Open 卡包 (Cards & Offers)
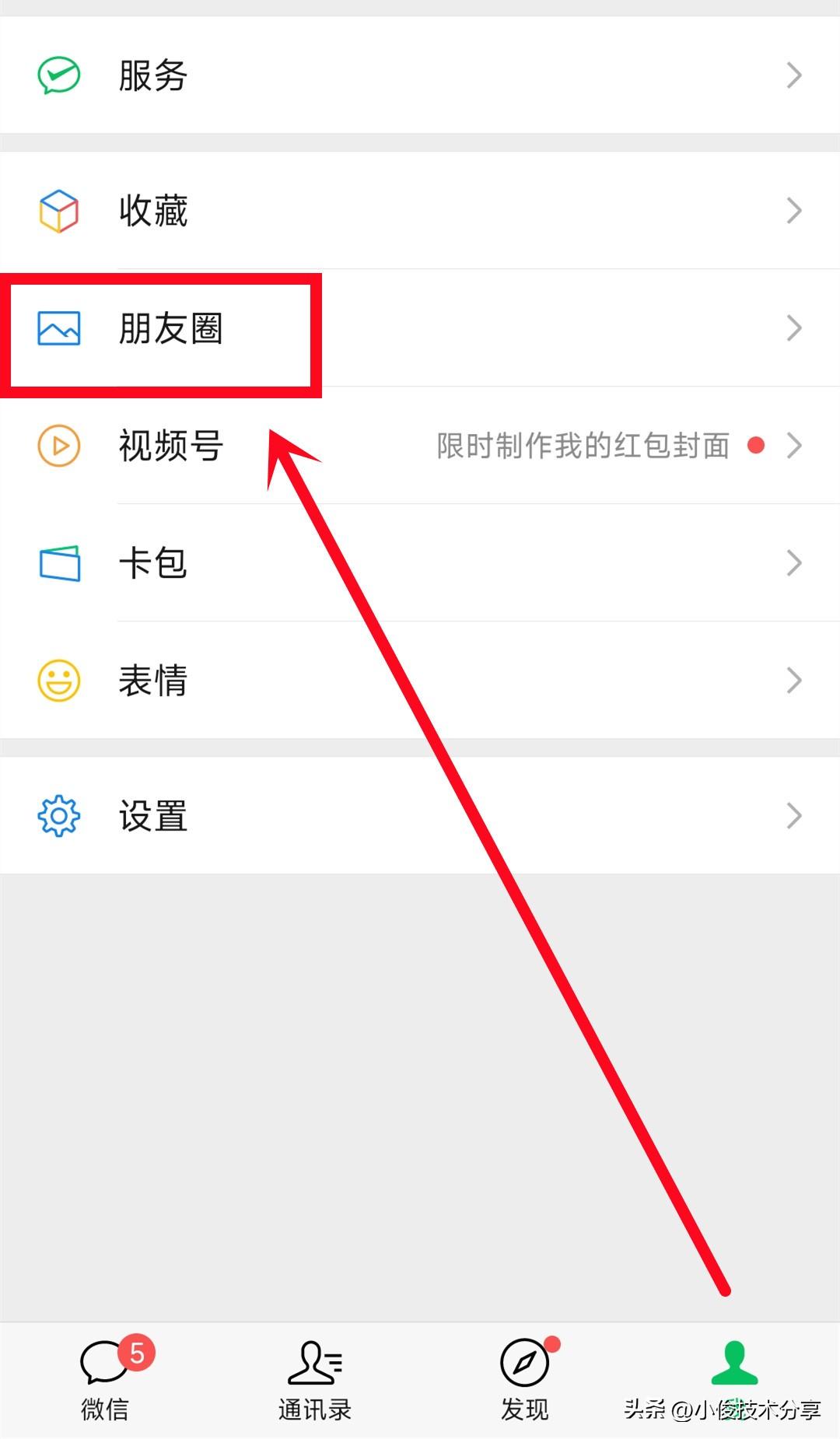The image size is (840, 1439). click(420, 563)
